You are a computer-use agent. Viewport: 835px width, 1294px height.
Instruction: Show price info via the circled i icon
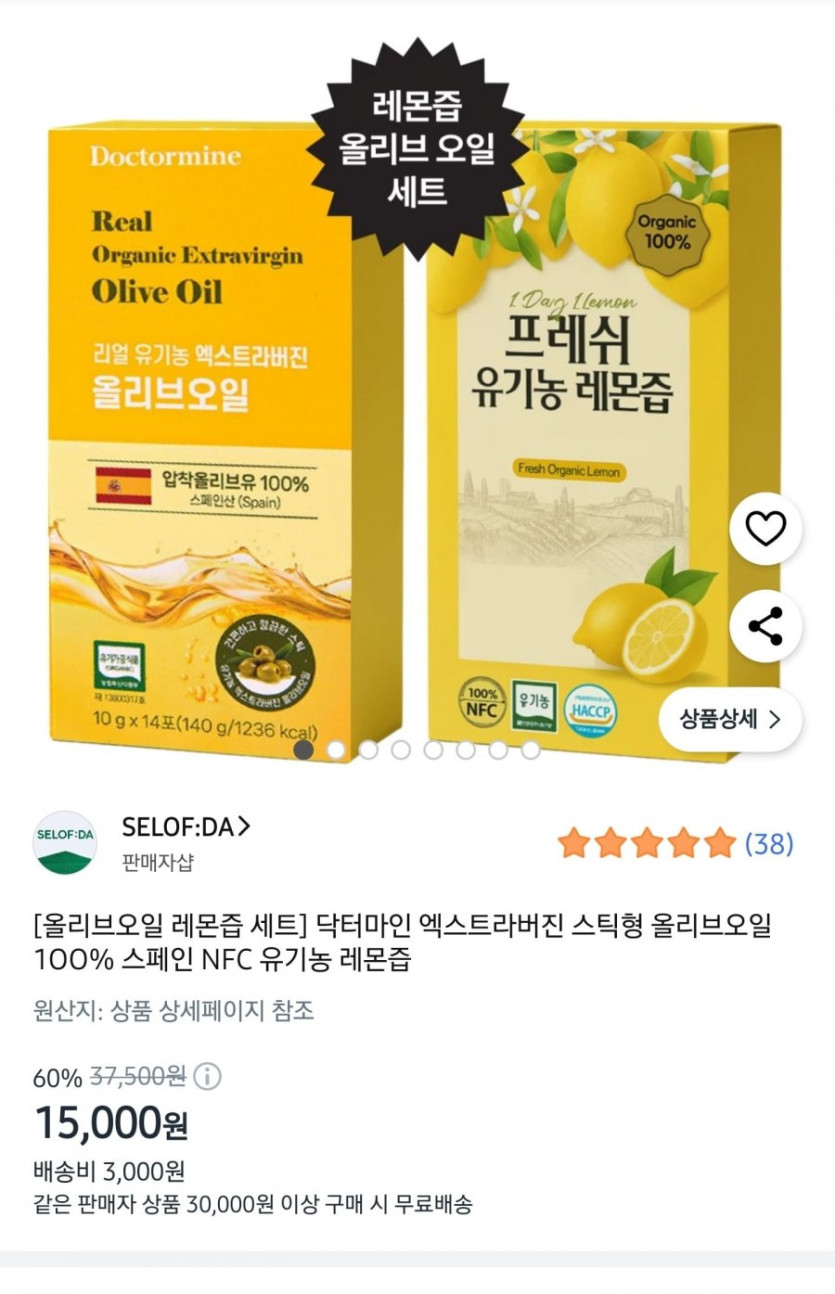[x=207, y=1077]
